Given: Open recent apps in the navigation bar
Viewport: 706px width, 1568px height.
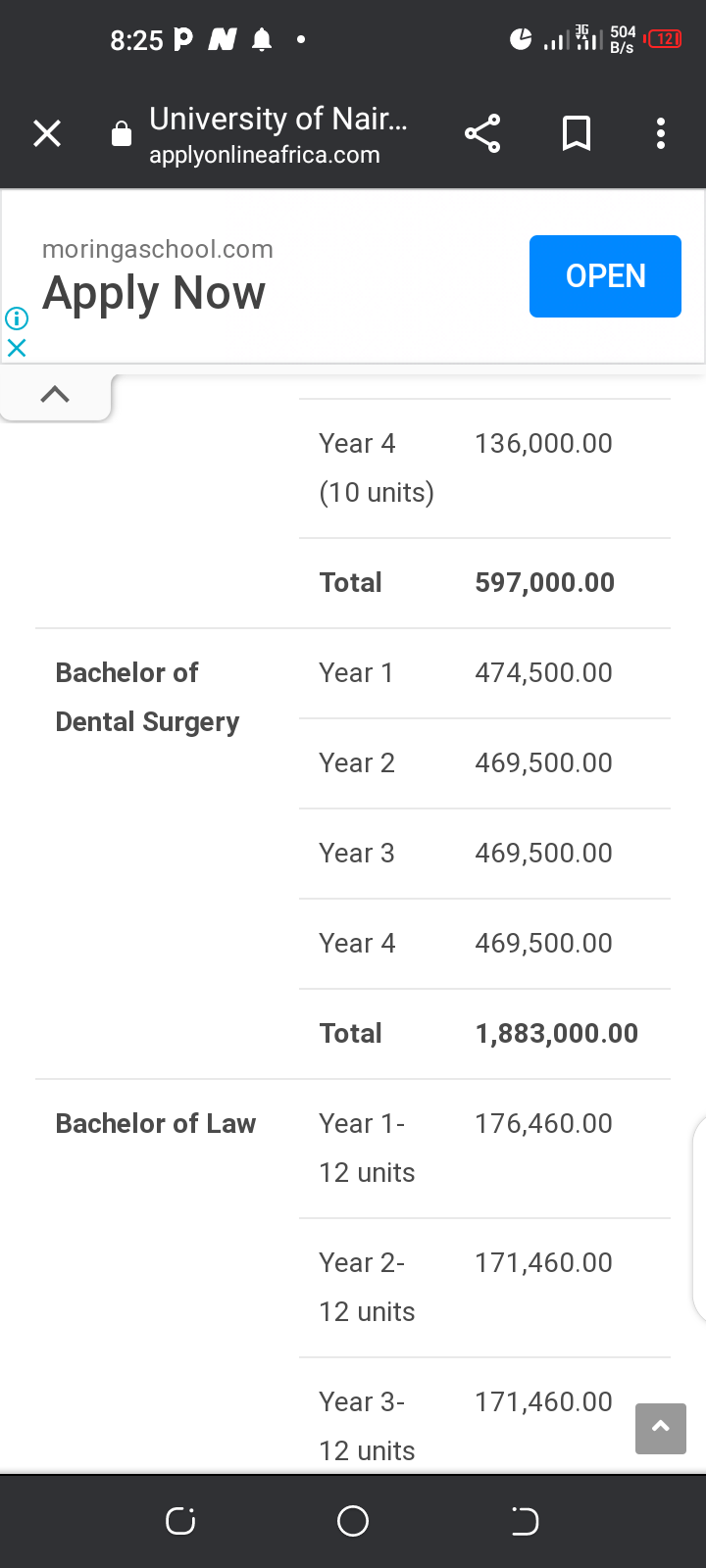Looking at the screenshot, I should 180,1521.
